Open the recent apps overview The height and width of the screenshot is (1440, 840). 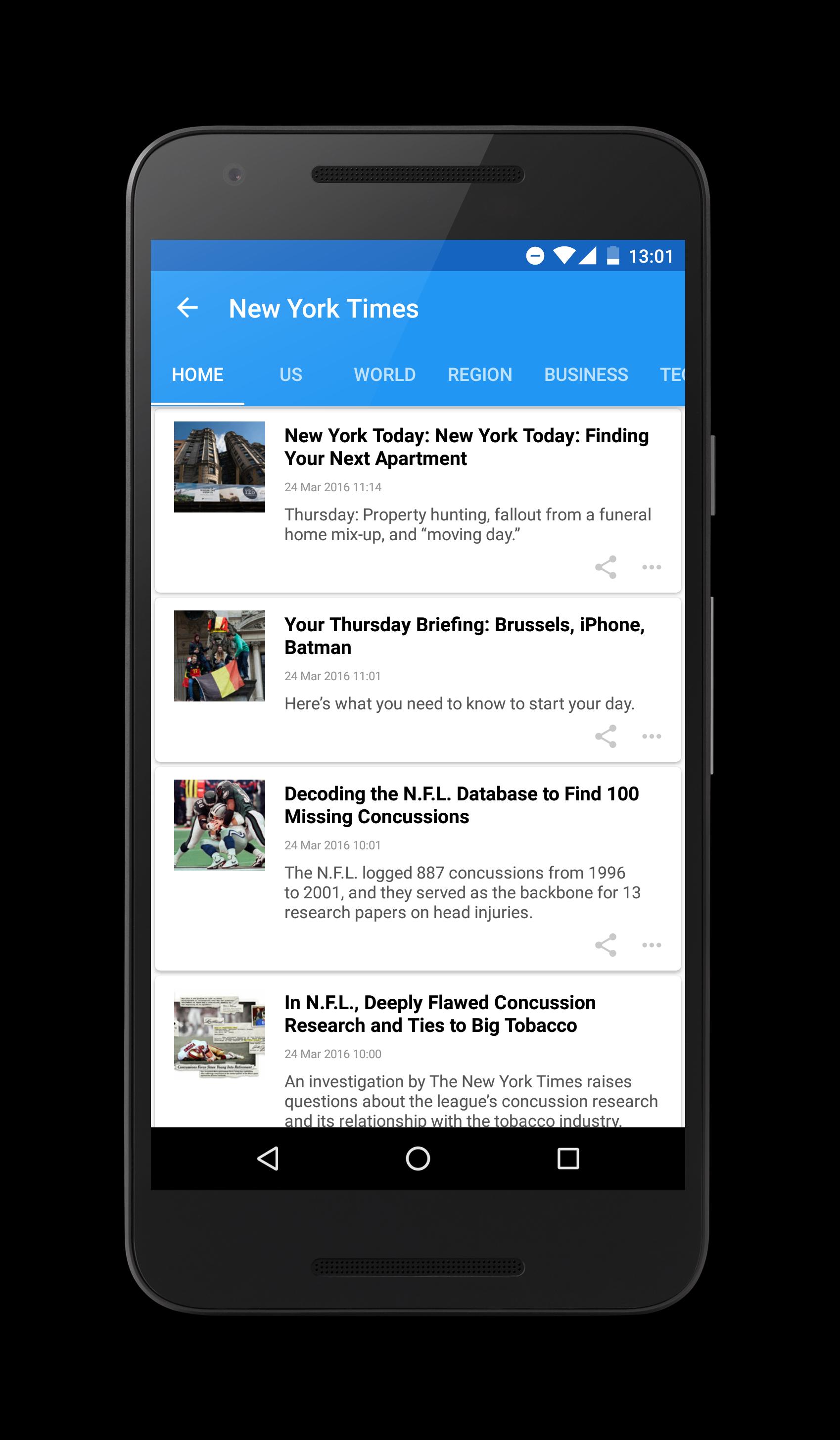[567, 1159]
